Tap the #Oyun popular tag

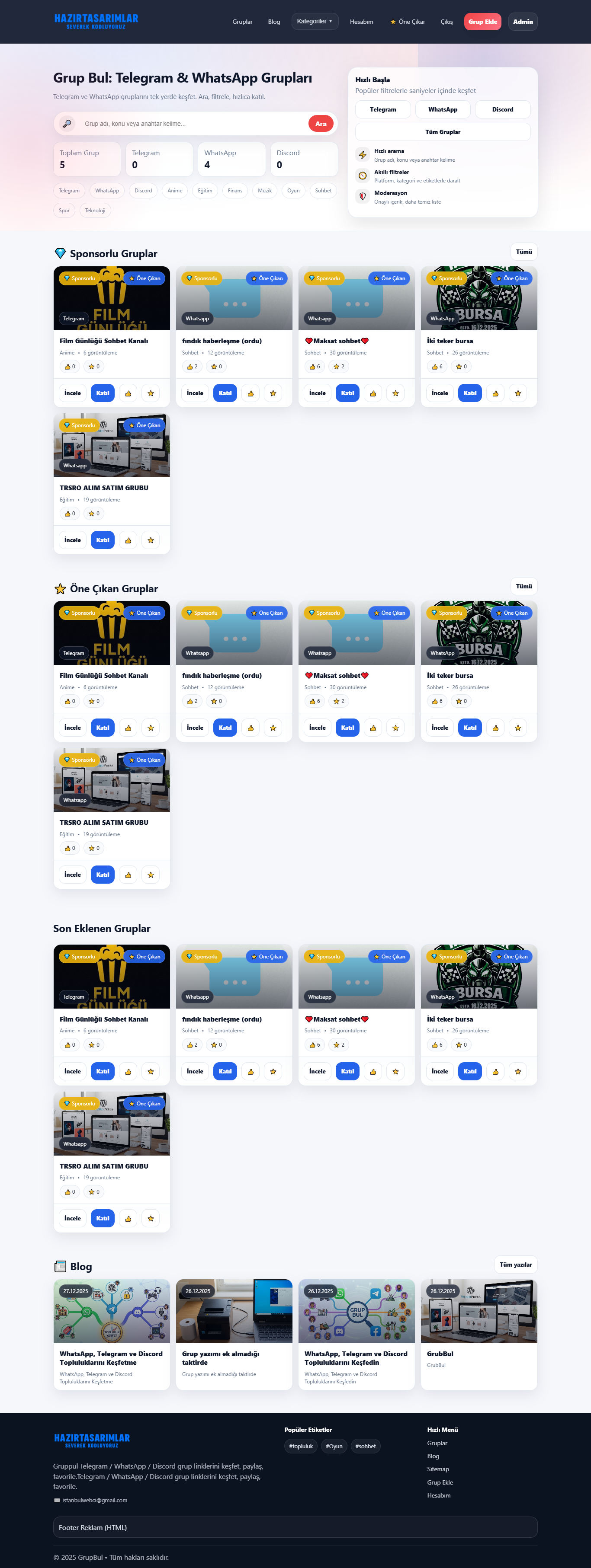[x=334, y=1446]
